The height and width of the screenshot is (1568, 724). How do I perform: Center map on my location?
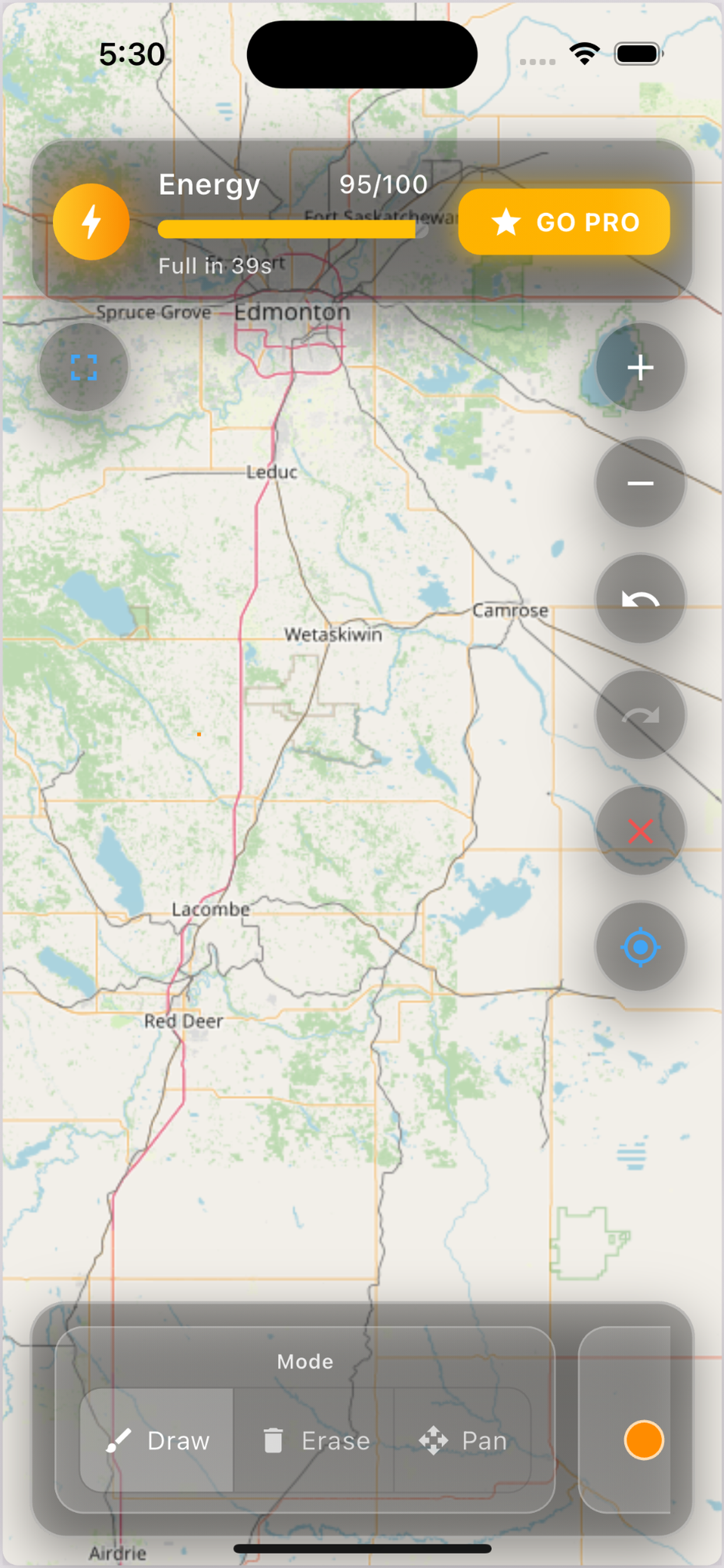coord(640,947)
